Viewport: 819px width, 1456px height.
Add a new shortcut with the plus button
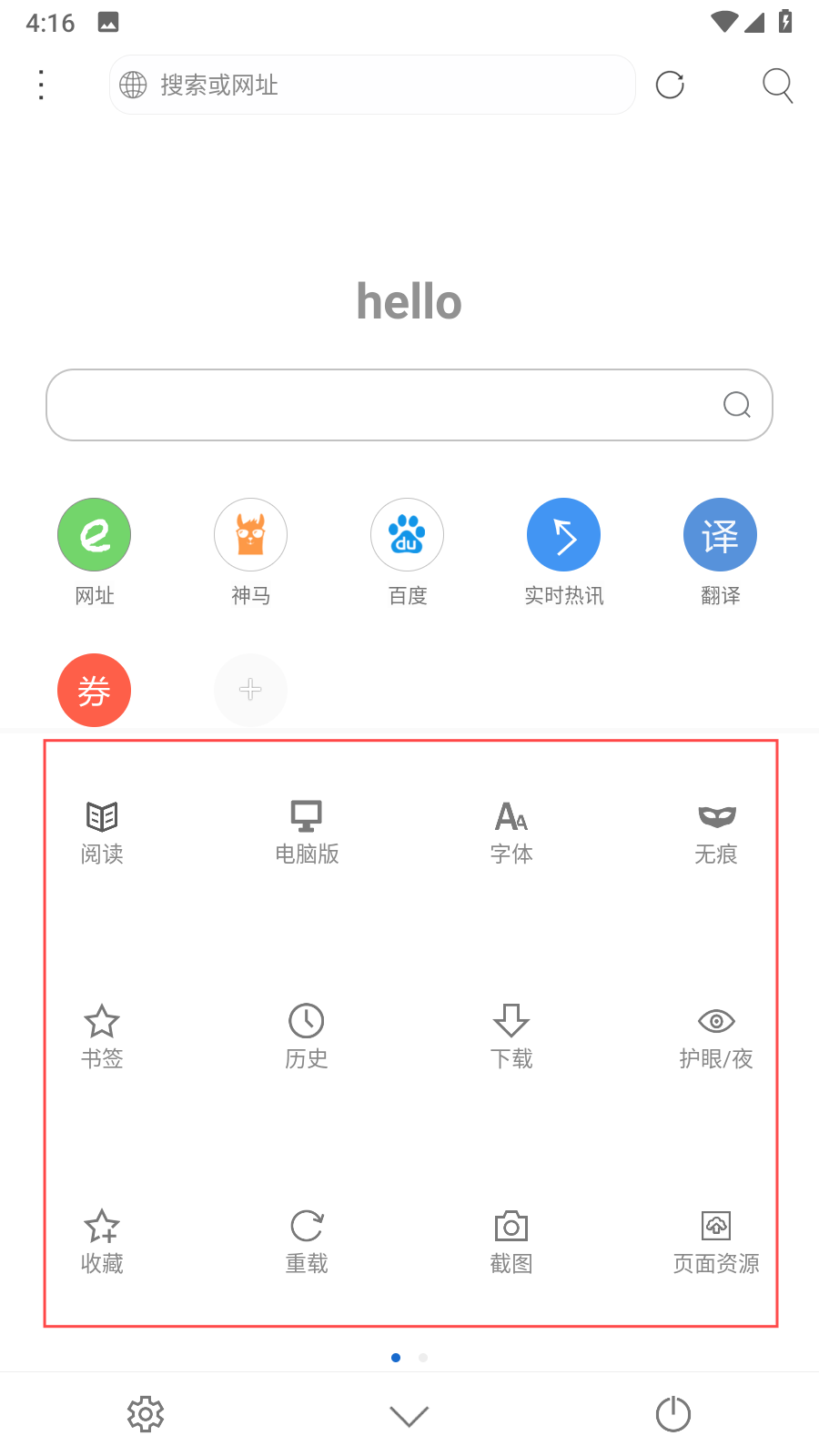250,690
